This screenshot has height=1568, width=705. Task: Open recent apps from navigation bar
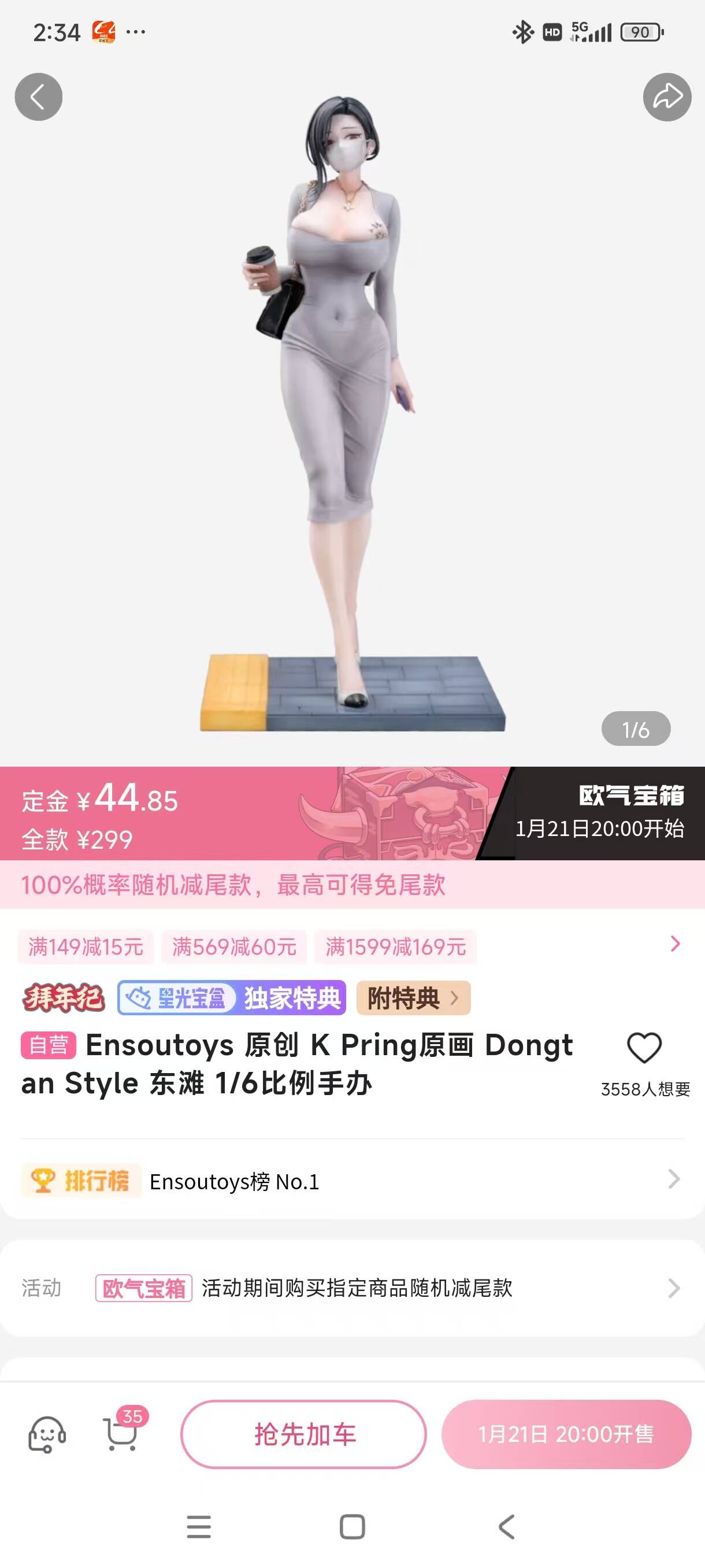198,1526
